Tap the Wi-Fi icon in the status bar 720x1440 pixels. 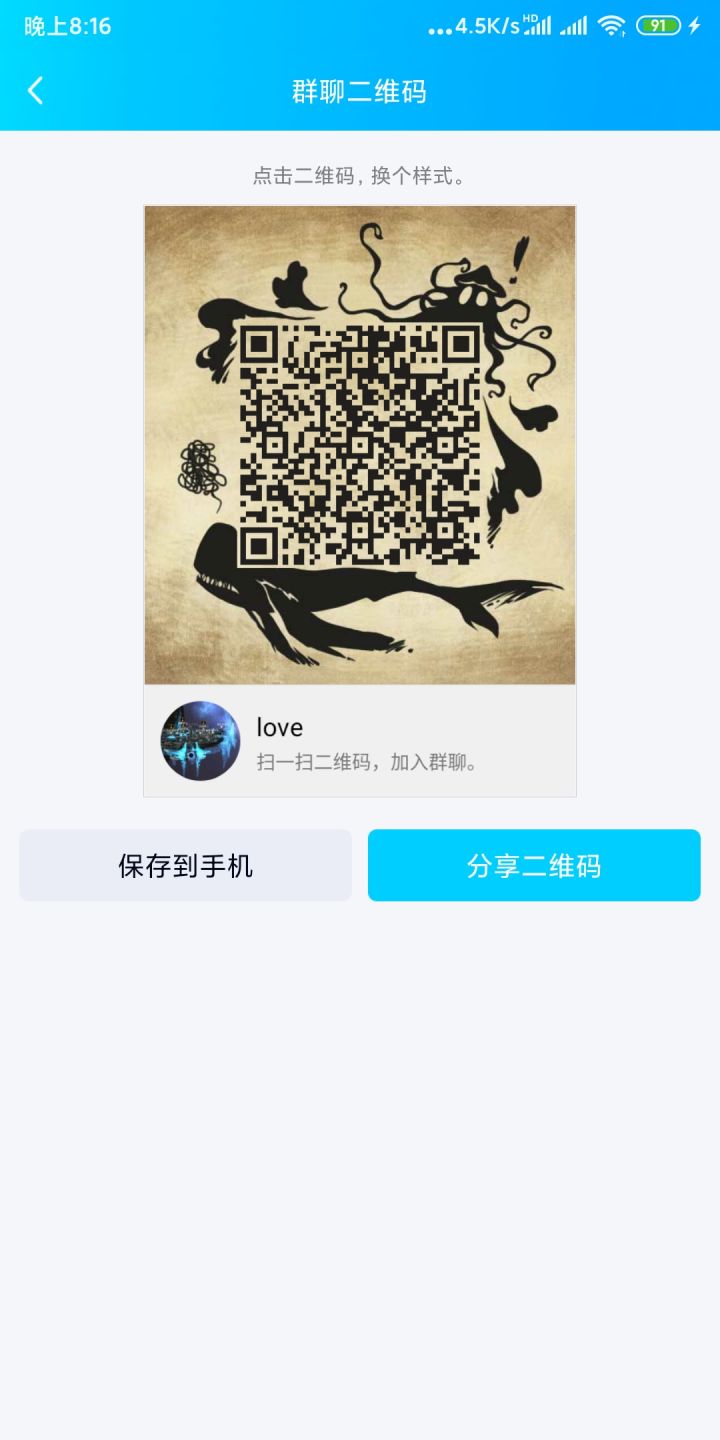(611, 25)
